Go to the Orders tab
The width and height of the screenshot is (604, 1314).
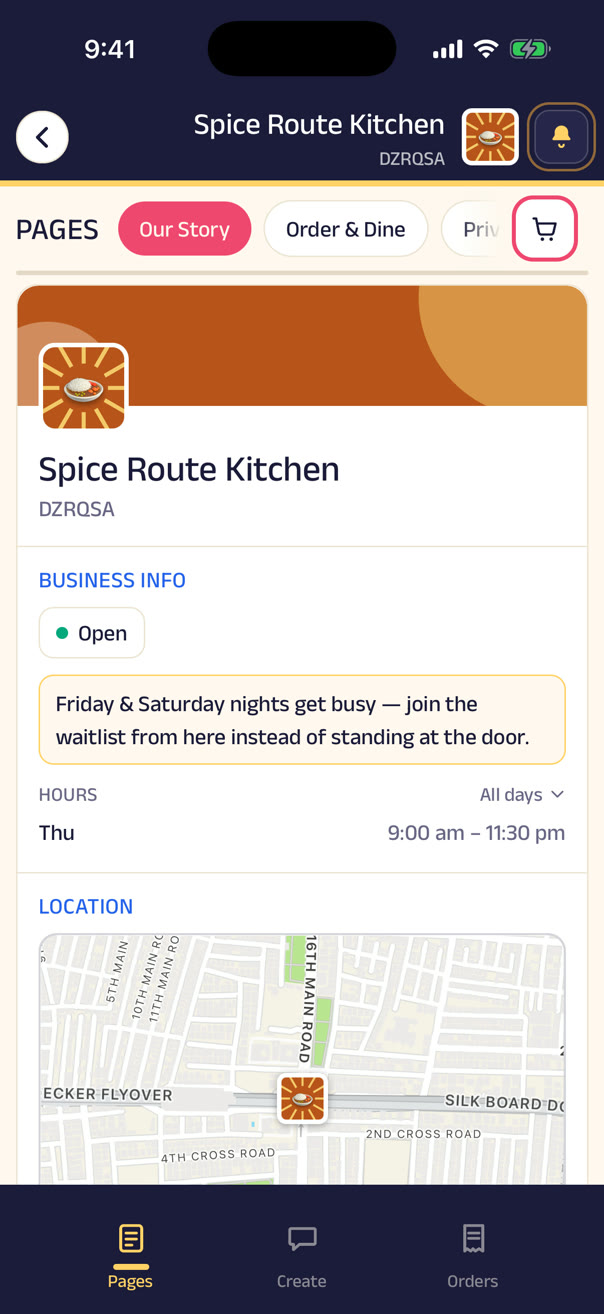(x=473, y=1255)
